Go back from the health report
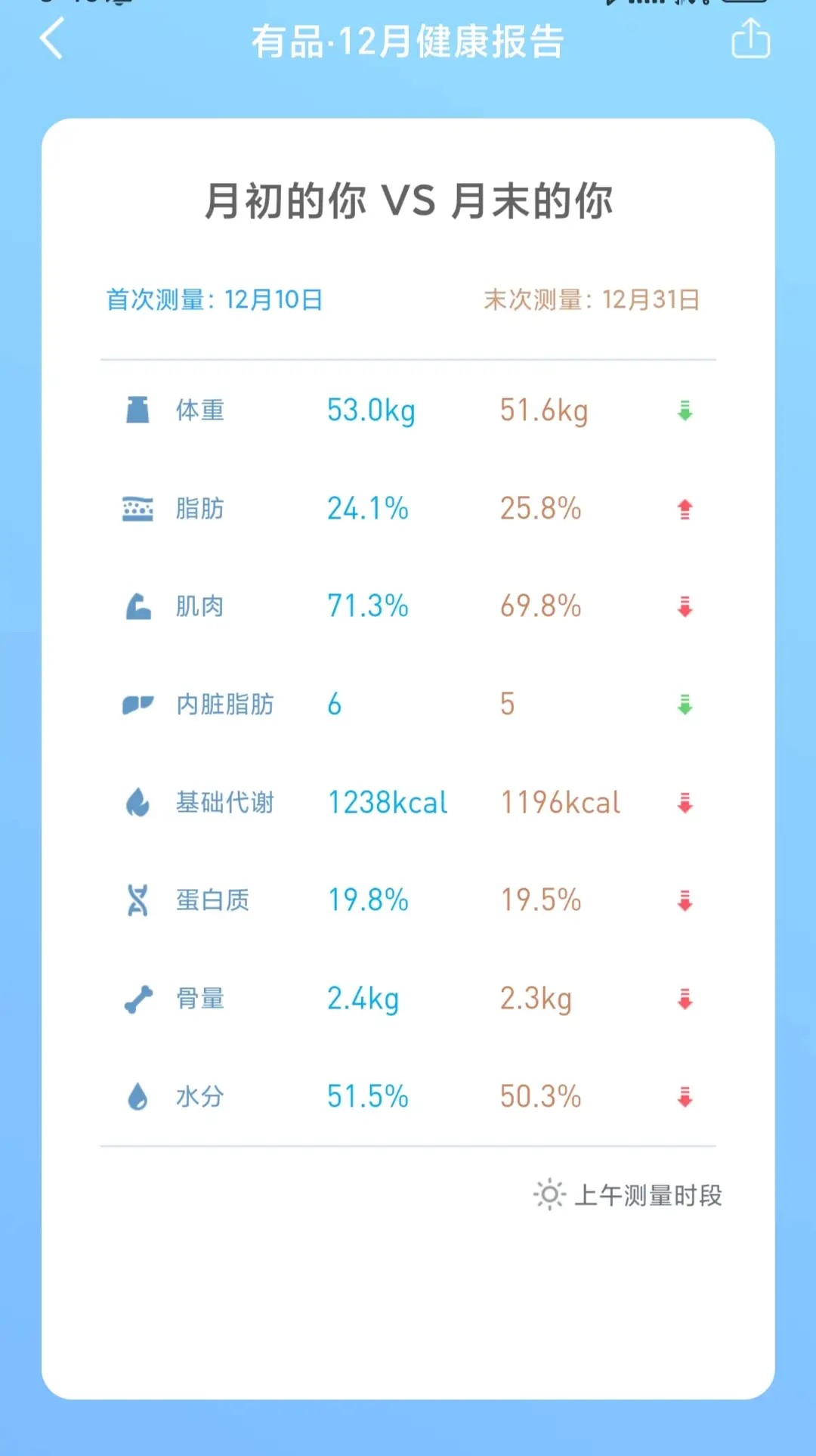 point(51,39)
